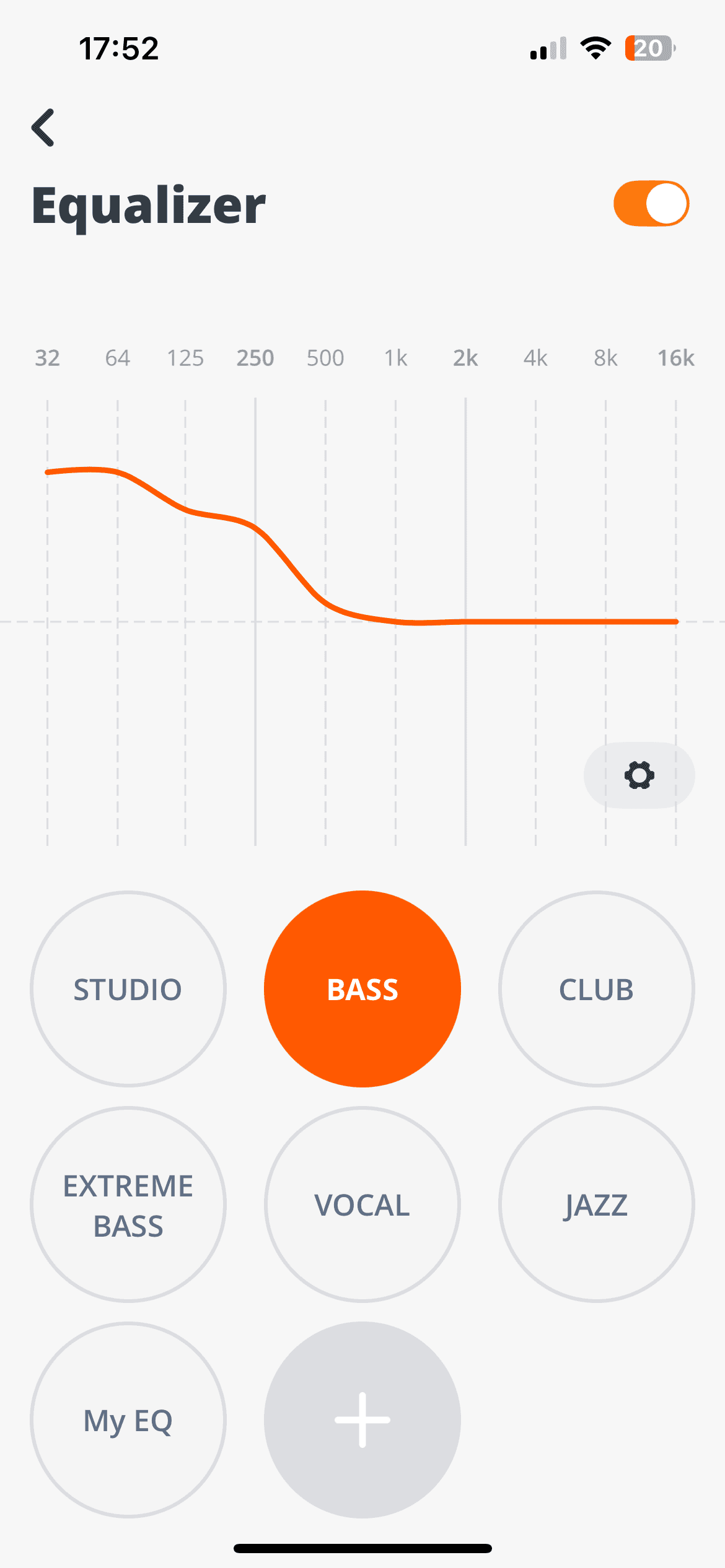This screenshot has height=1568, width=725.
Task: Pick the JAZZ preset
Action: click(x=596, y=1205)
